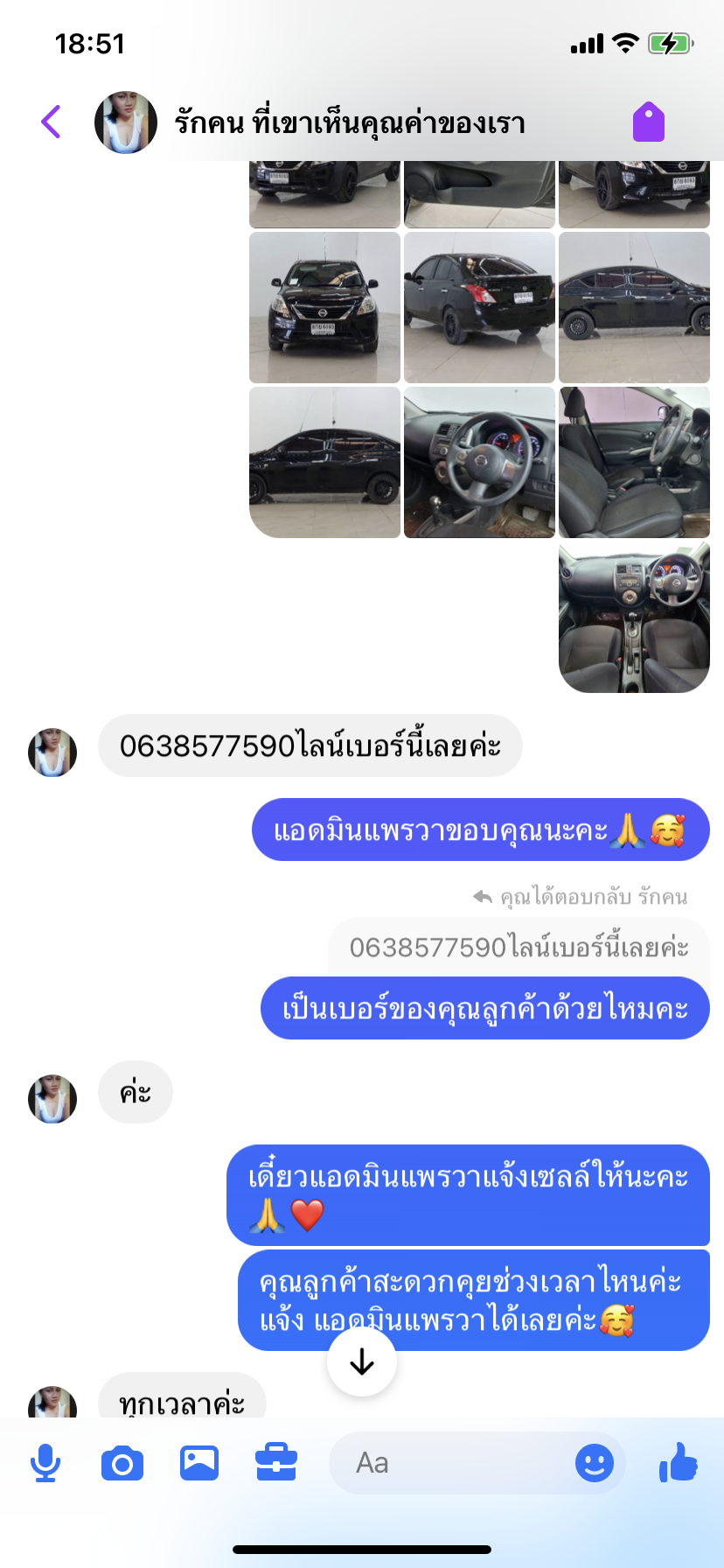Open the steering wheel dashboard photo
This screenshot has height=1568, width=724.
coord(479,462)
